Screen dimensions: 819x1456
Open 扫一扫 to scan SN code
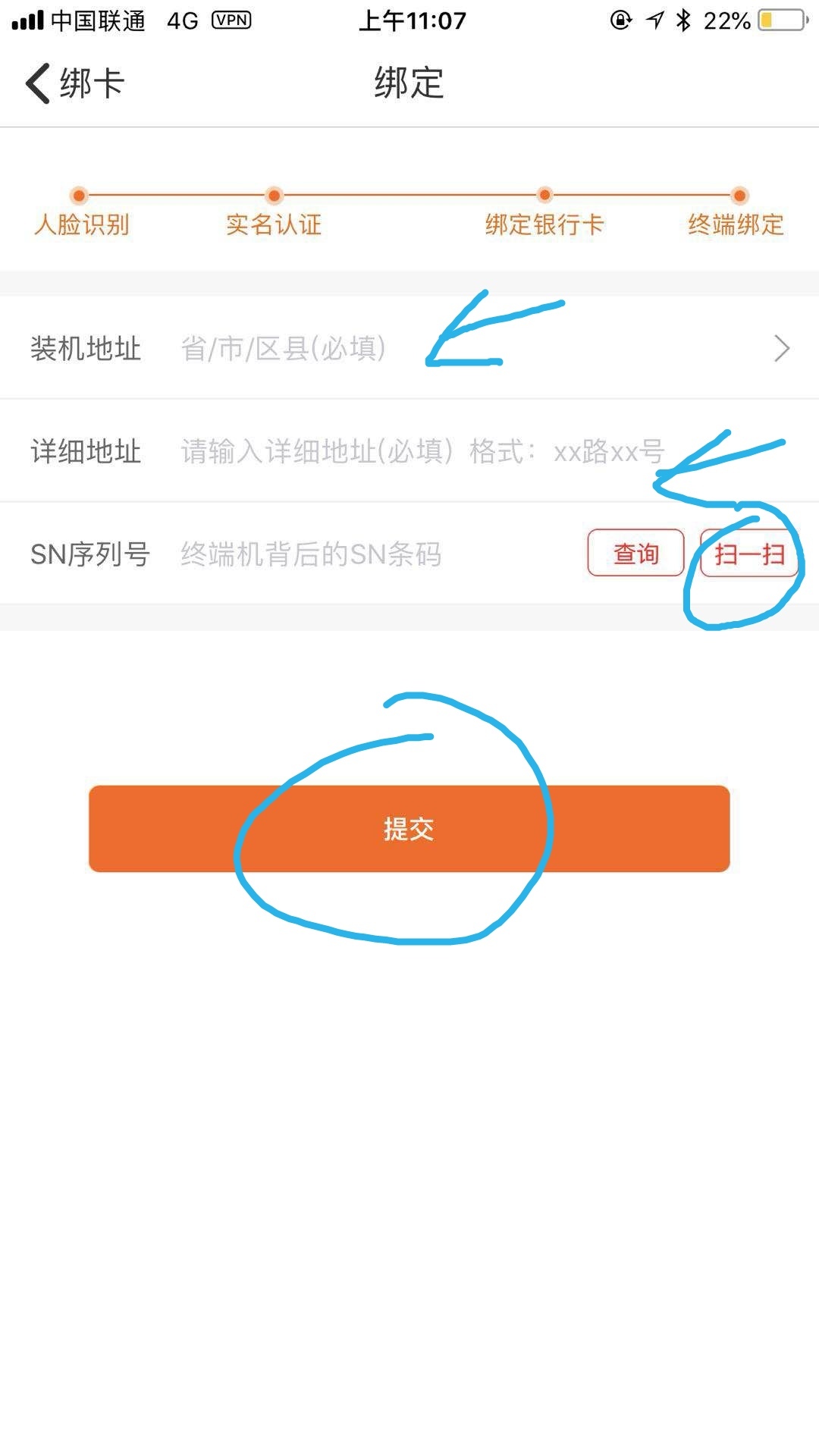(748, 554)
